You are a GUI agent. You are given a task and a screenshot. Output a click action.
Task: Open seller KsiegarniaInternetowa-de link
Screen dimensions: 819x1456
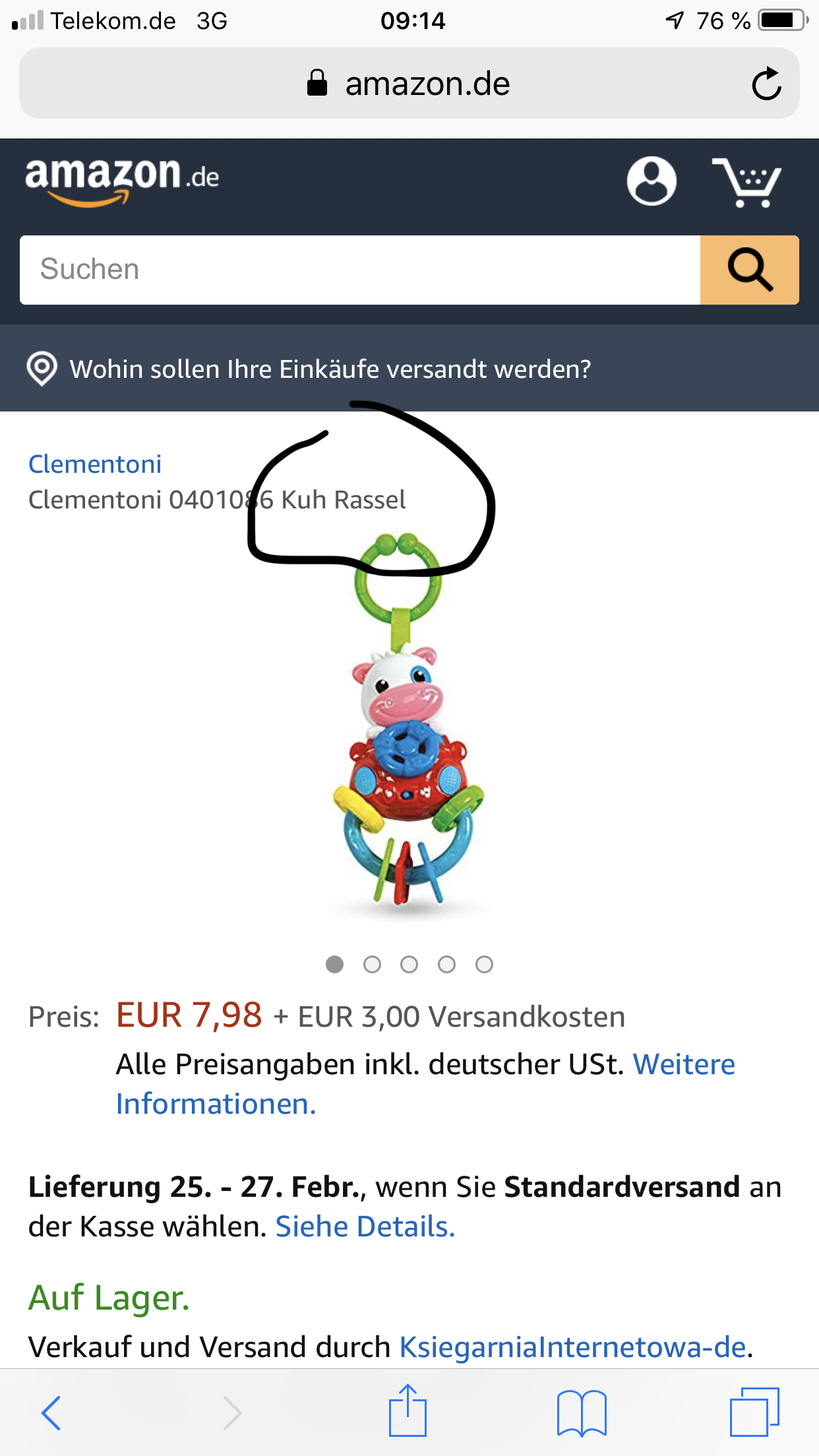pos(572,1347)
